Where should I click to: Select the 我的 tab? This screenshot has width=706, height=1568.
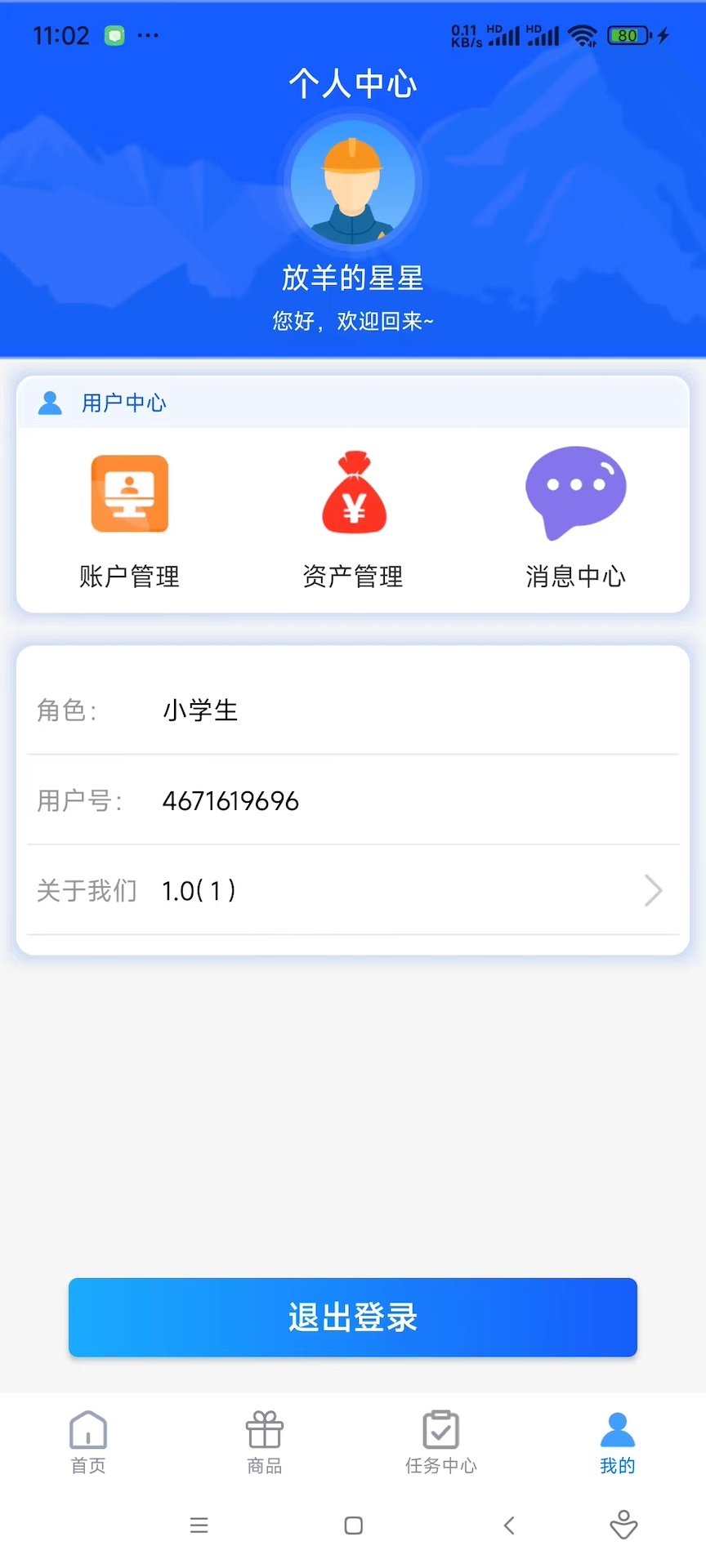[618, 1442]
